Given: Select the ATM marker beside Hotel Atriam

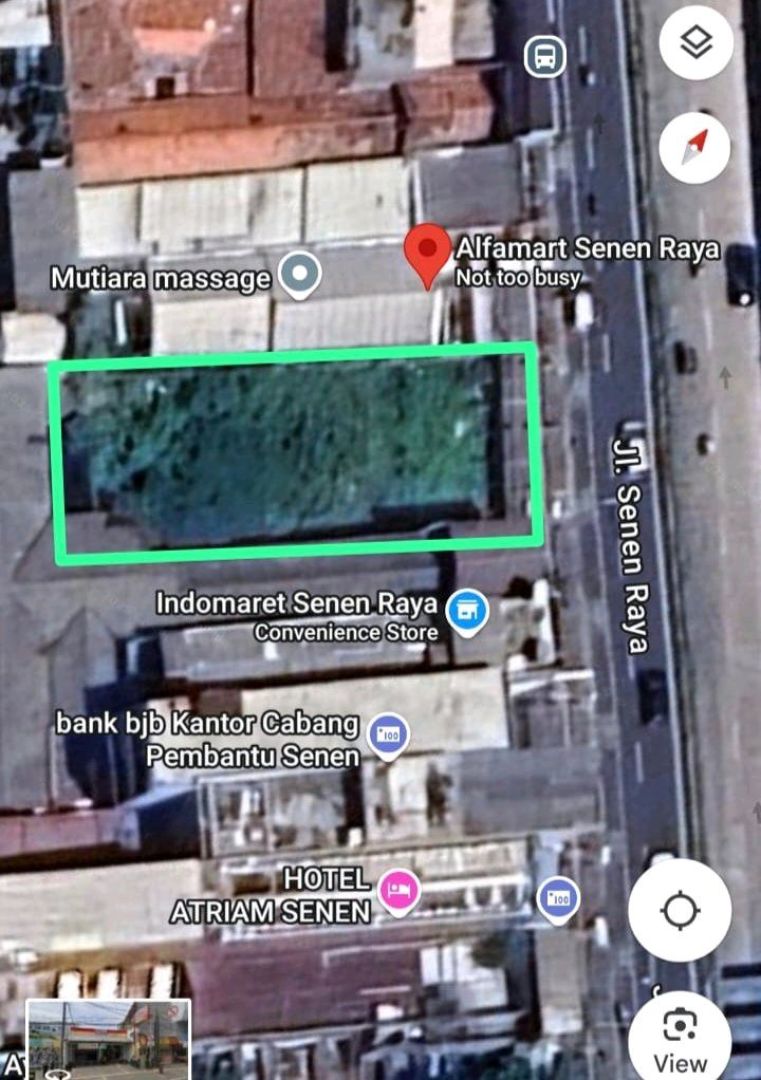Looking at the screenshot, I should point(558,899).
